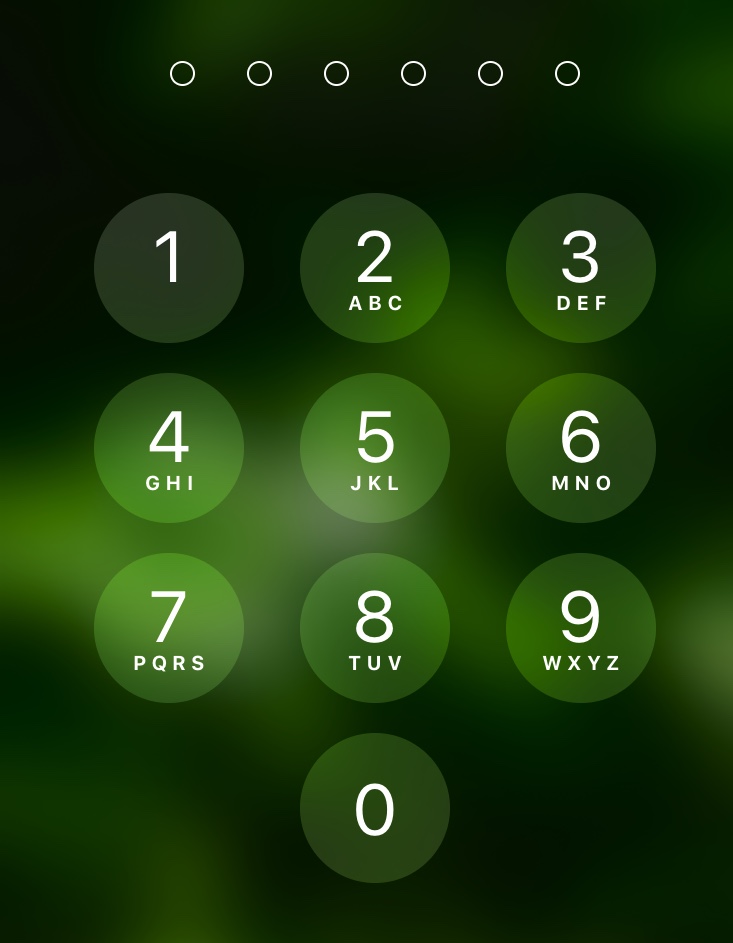
Task: Enter digit 8 (TUV)
Action: 375,628
